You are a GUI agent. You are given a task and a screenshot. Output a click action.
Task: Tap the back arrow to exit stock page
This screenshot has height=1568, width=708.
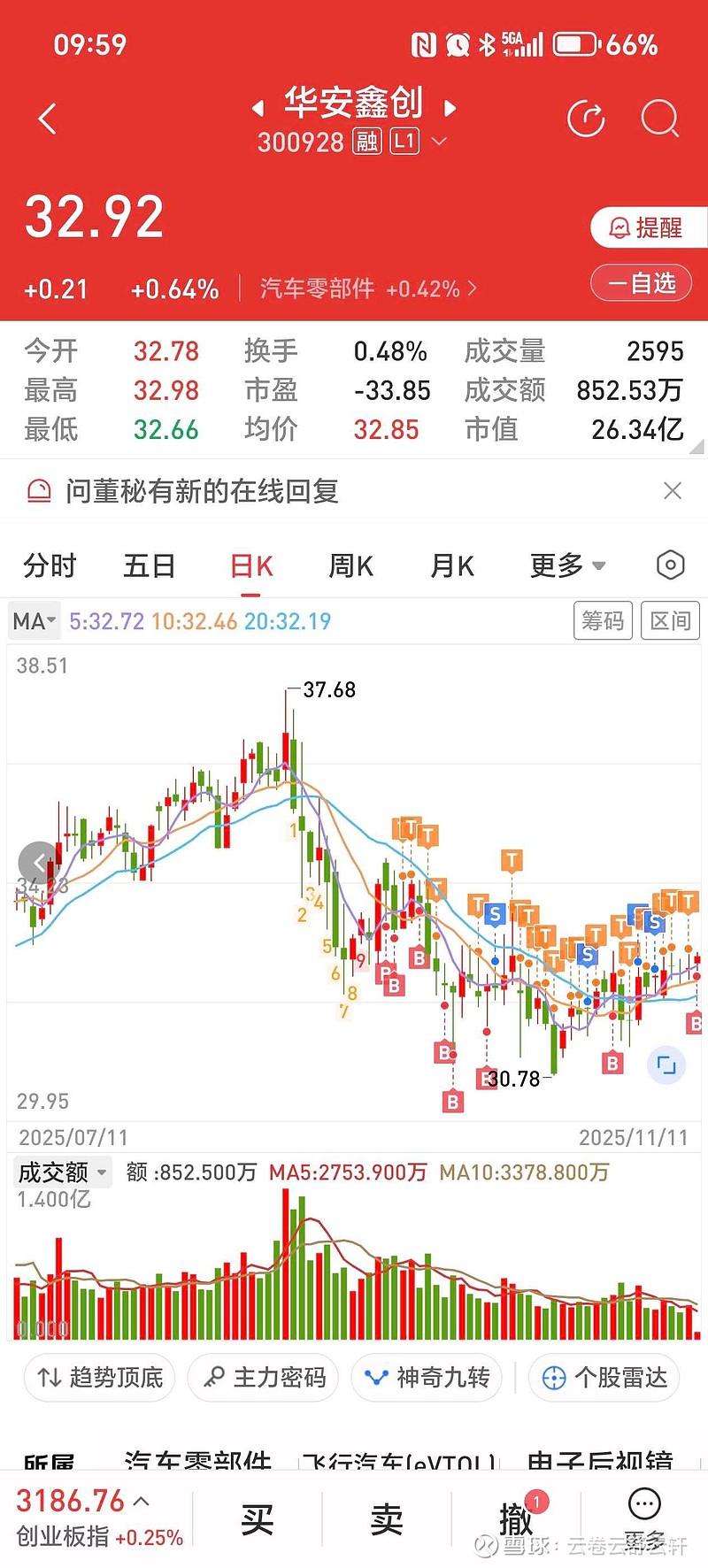[x=46, y=118]
